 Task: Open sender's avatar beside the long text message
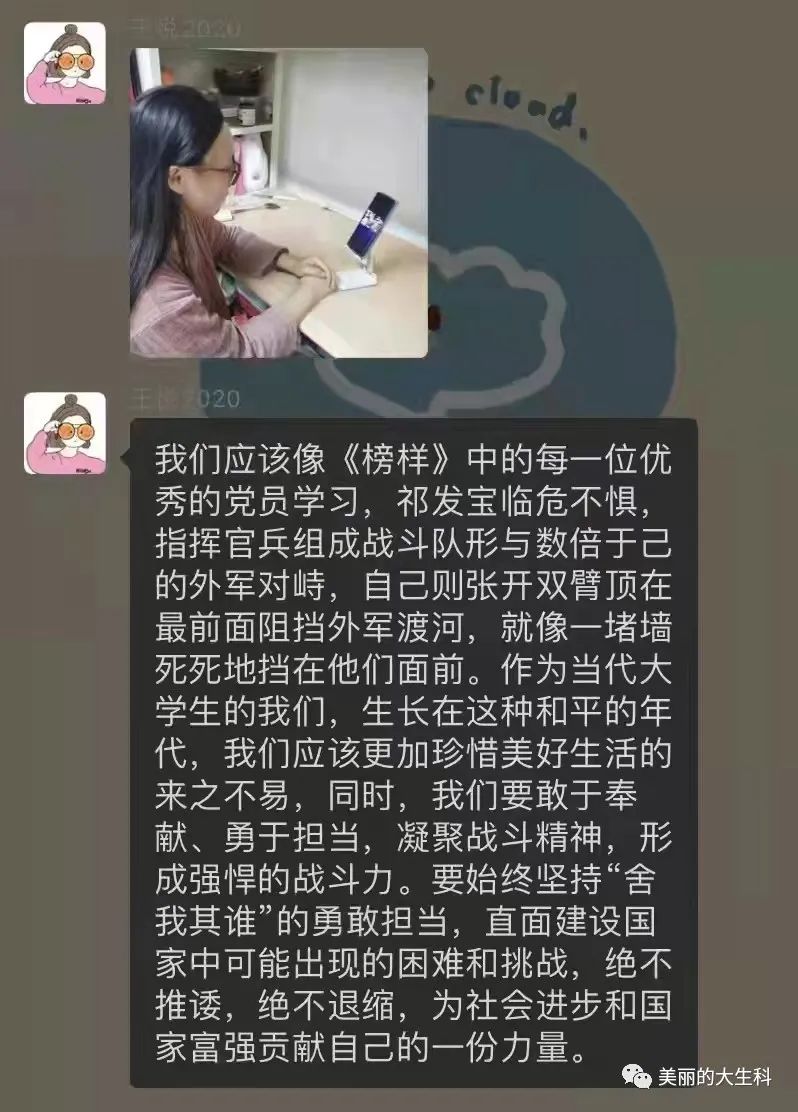click(65, 433)
